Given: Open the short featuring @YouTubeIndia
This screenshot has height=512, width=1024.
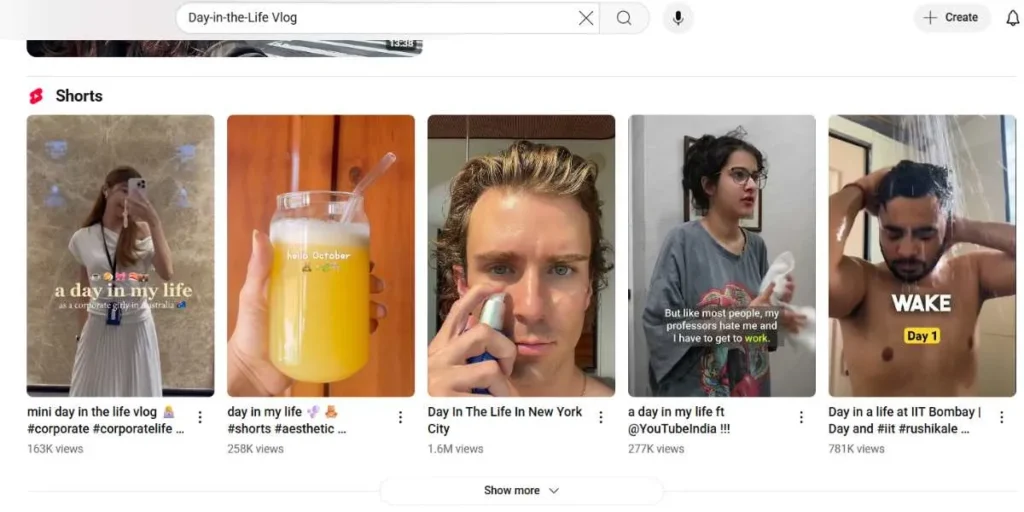Looking at the screenshot, I should click(x=721, y=255).
